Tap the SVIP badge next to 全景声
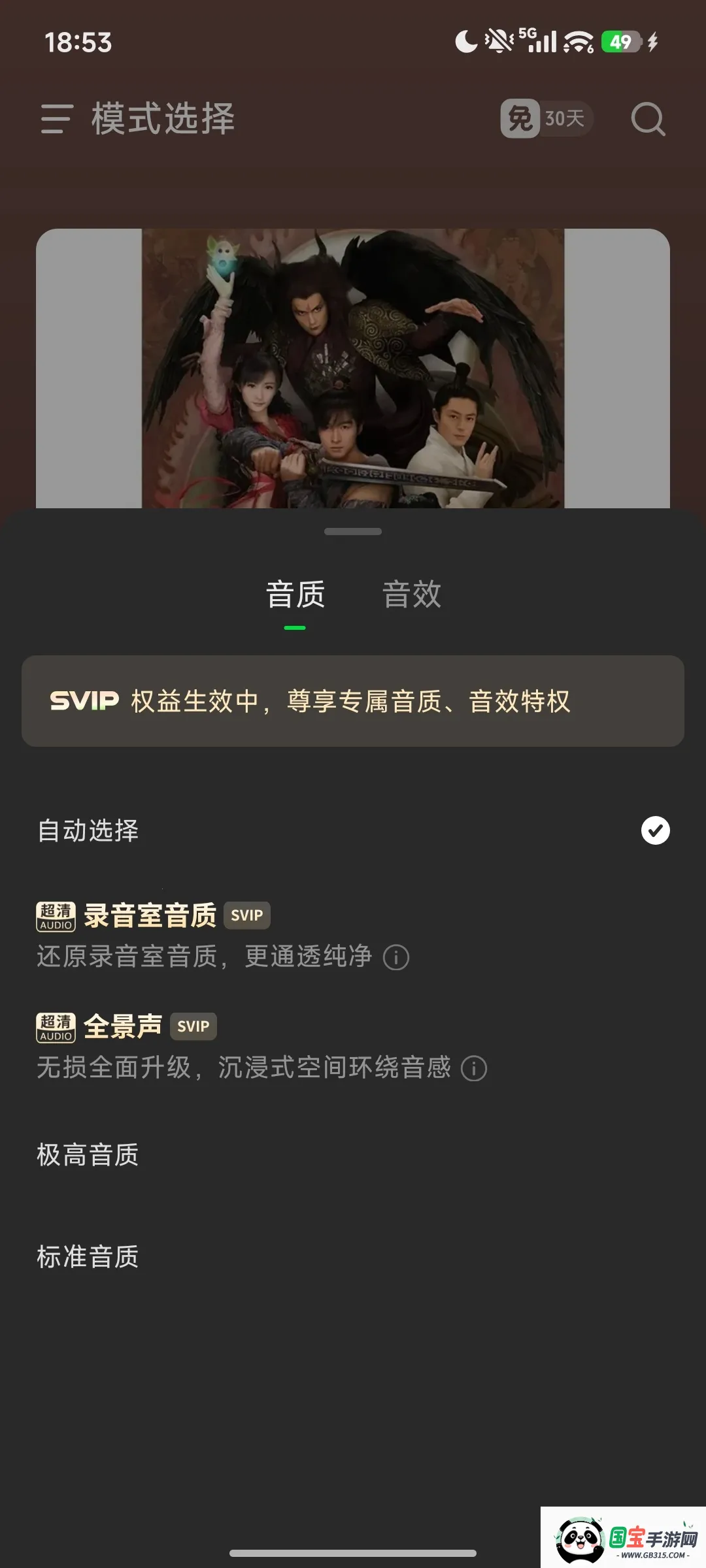Screen dimensions: 706x1568 [x=193, y=1026]
